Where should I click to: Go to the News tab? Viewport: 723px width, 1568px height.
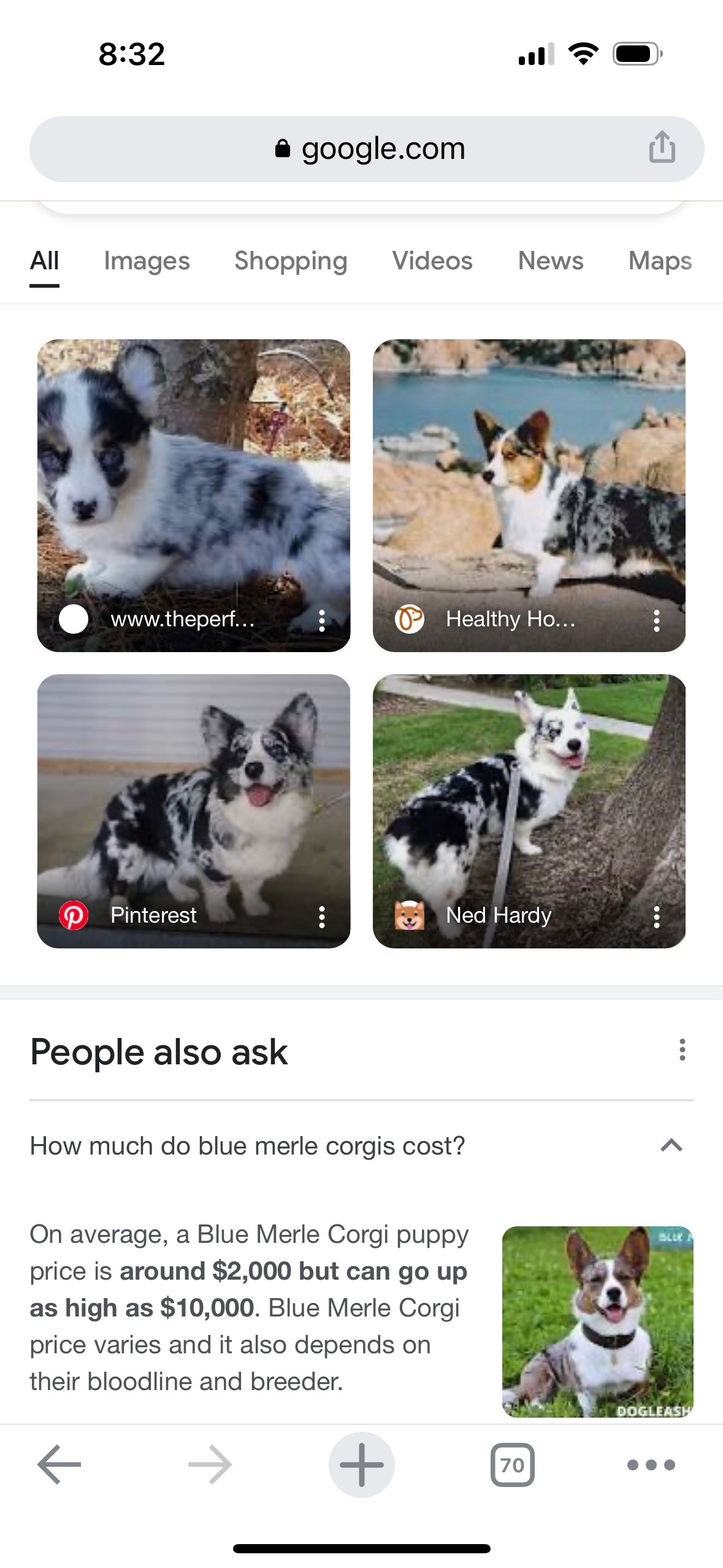click(550, 261)
